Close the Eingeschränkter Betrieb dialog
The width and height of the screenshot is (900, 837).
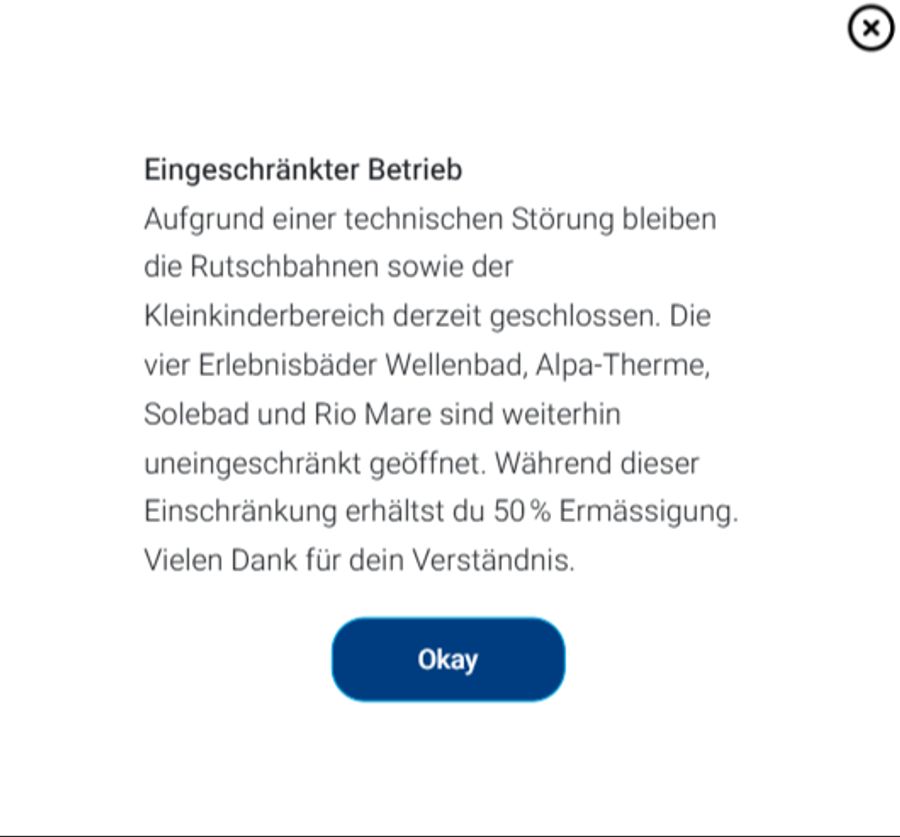tap(871, 30)
